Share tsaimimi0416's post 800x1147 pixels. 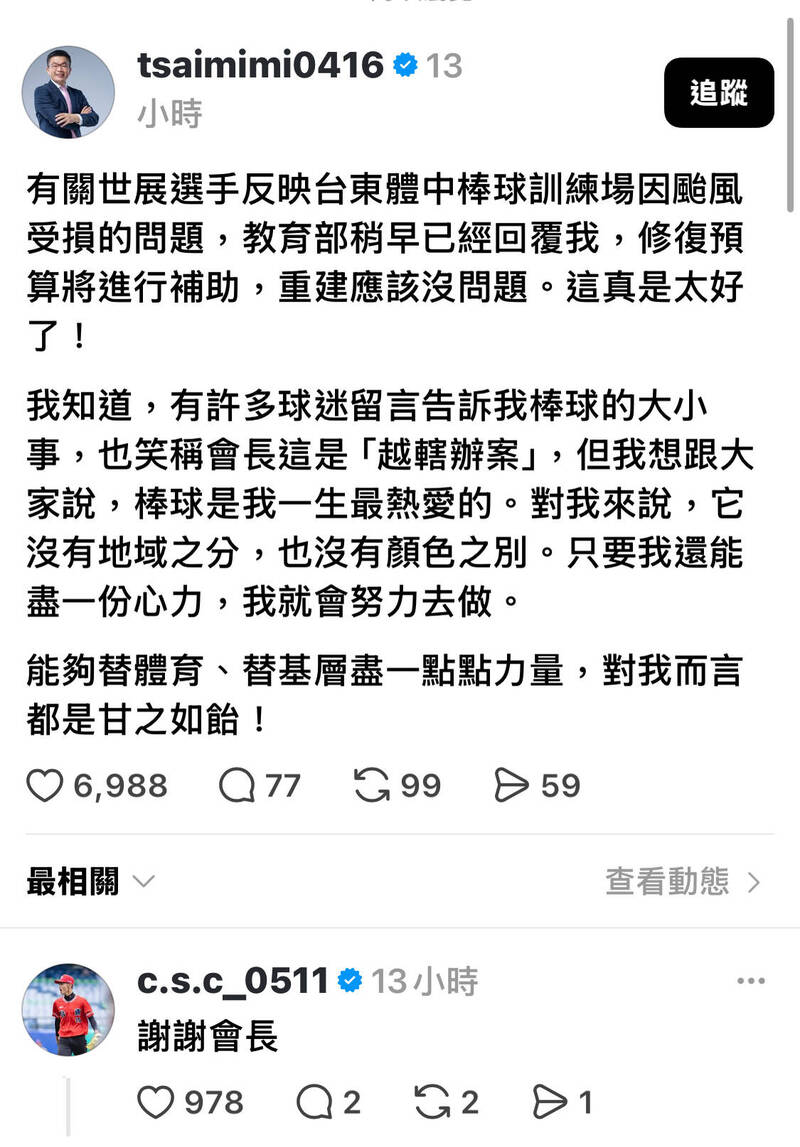coord(512,785)
